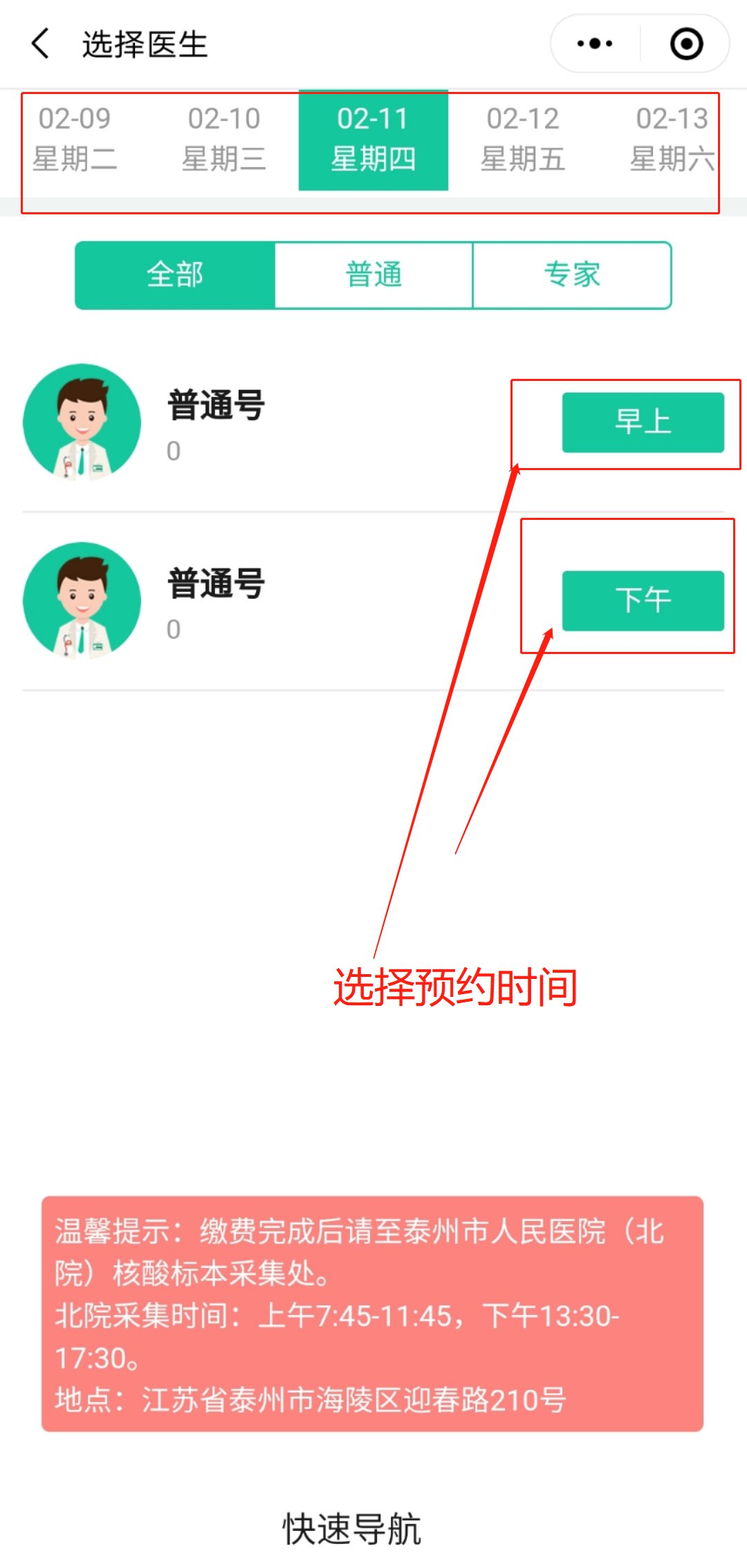Switch to date 02-13 星期六
This screenshot has height=1568, width=747.
coord(671,140)
